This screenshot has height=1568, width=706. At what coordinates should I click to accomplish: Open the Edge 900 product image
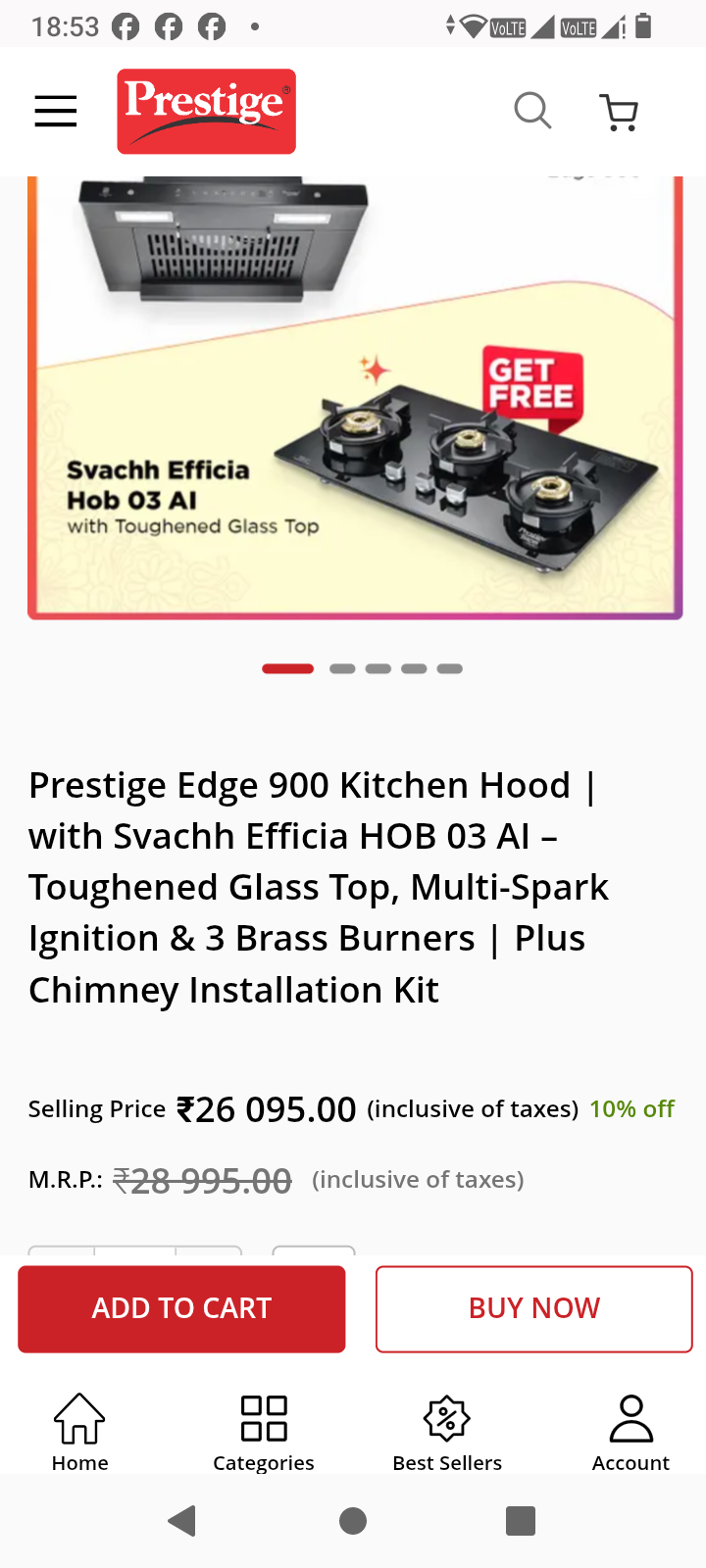point(355,397)
